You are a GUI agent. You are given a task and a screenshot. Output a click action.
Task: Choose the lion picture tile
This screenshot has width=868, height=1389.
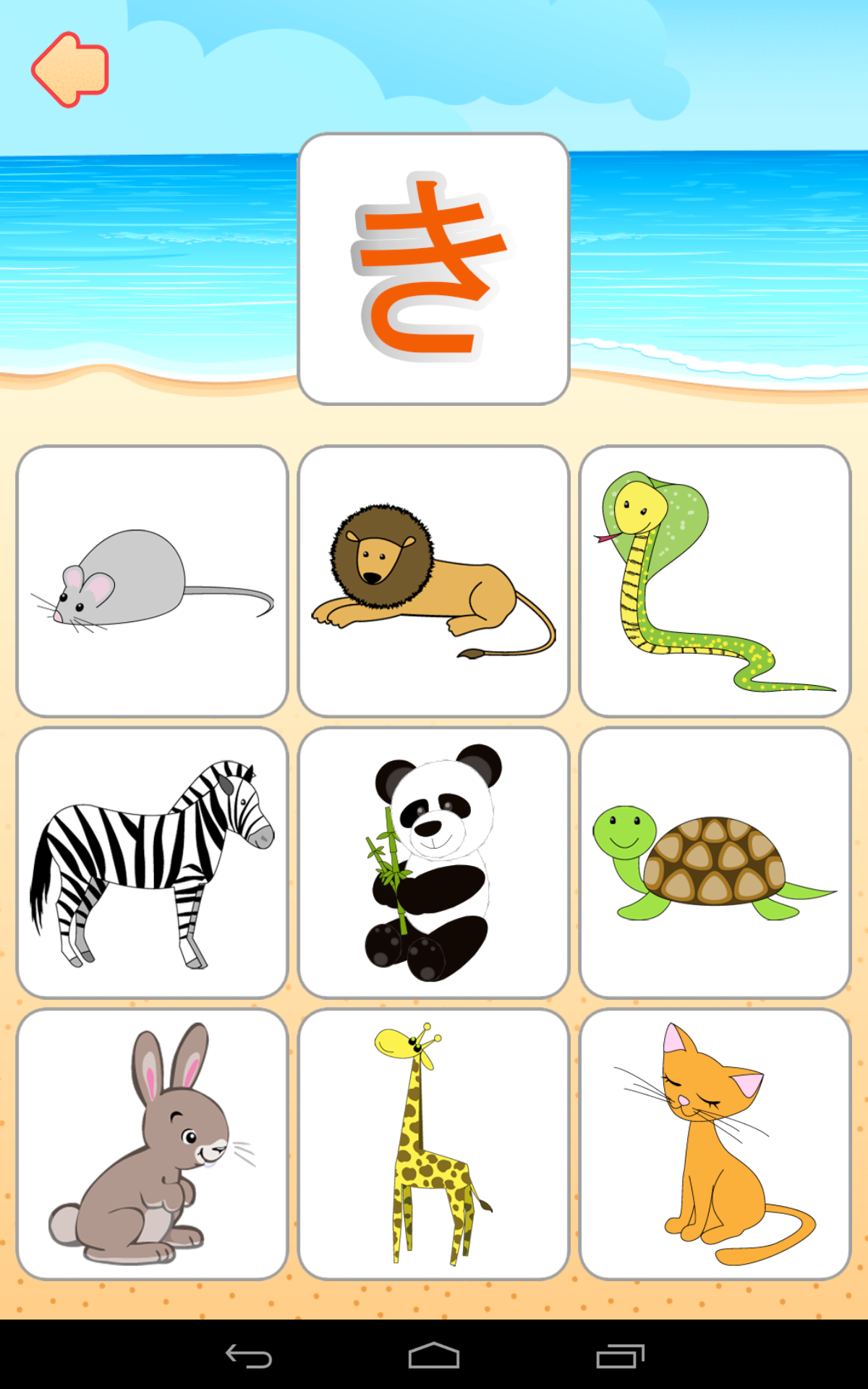433,581
